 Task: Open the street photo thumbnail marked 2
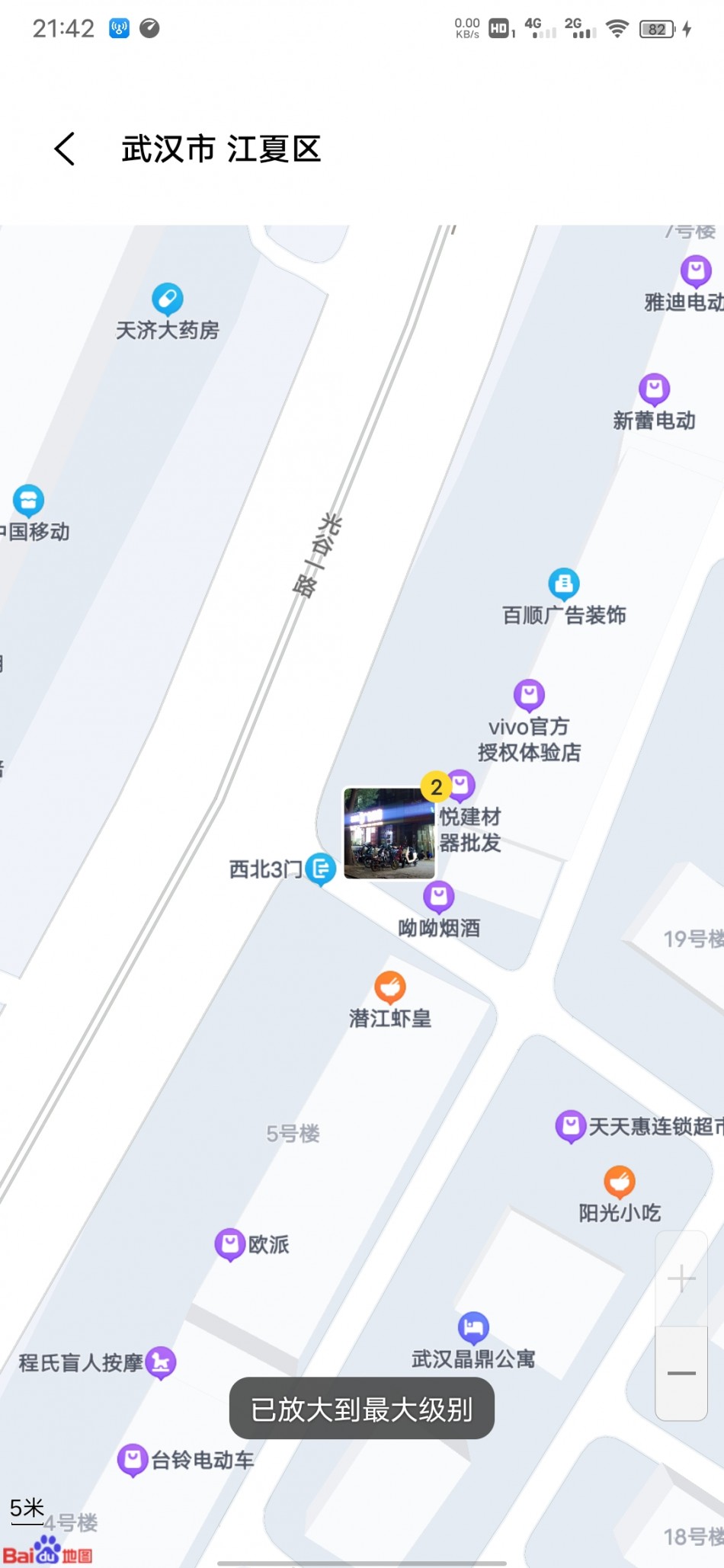(389, 833)
